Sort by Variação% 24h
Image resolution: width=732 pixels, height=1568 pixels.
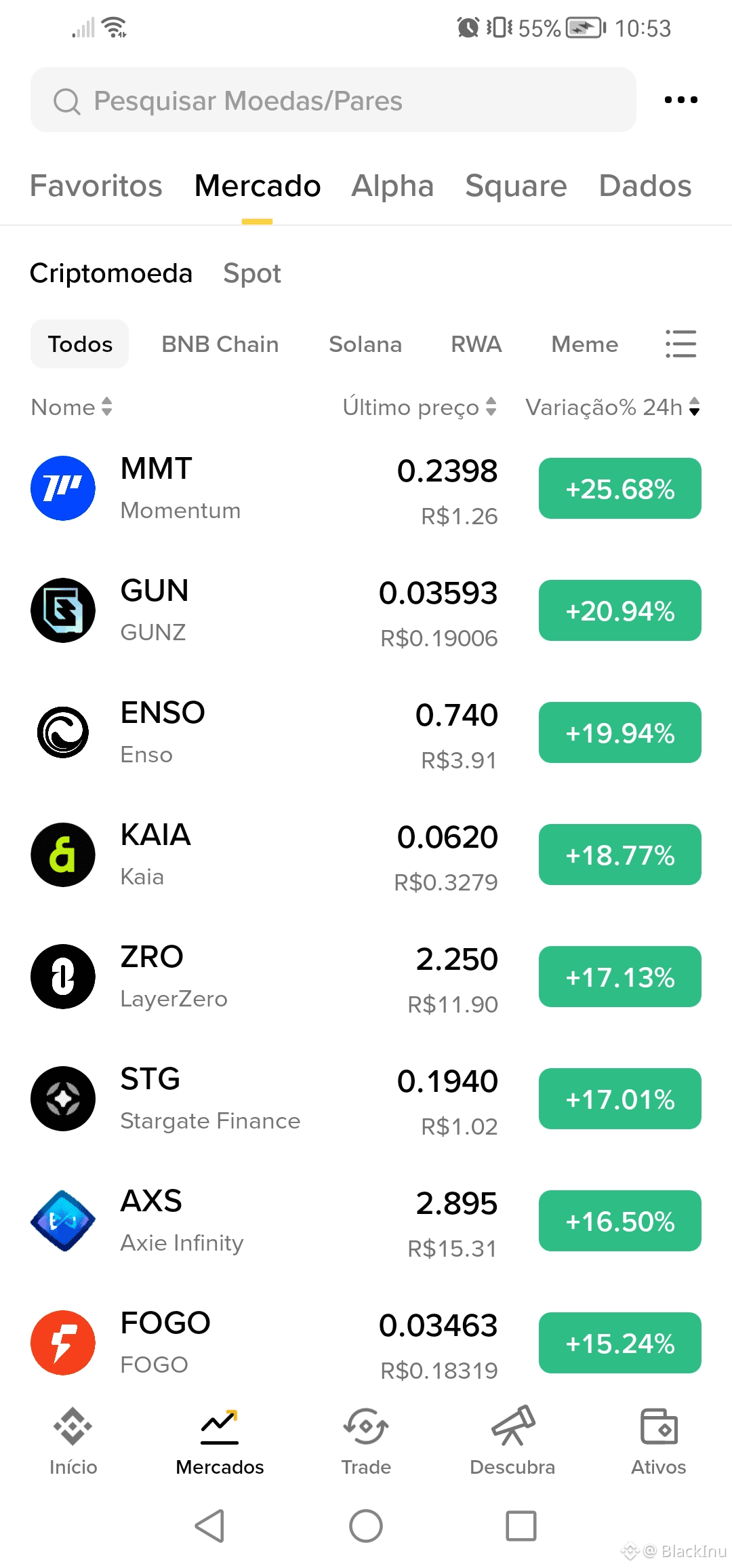[x=612, y=408]
